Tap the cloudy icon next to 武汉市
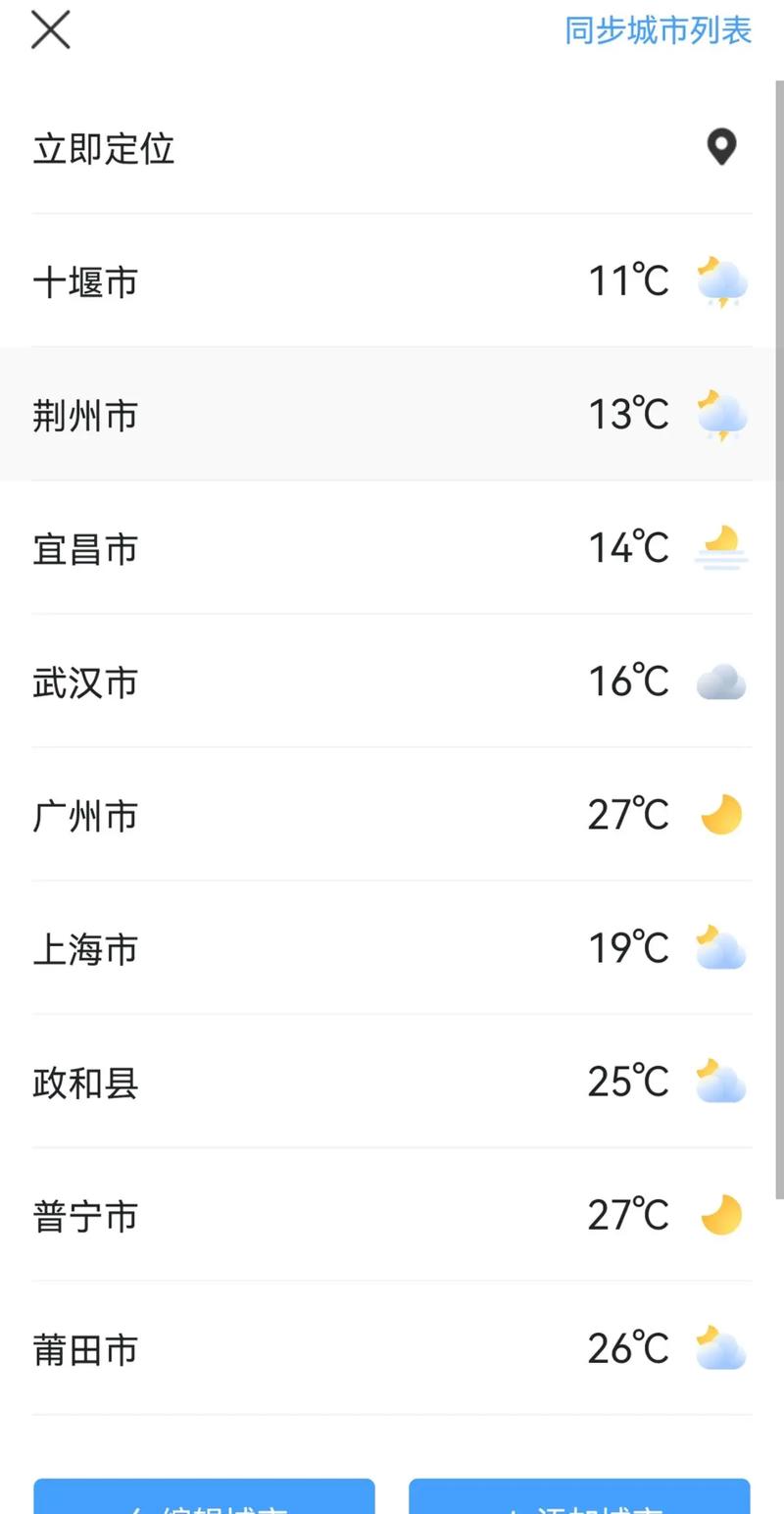This screenshot has width=784, height=1514. [720, 681]
